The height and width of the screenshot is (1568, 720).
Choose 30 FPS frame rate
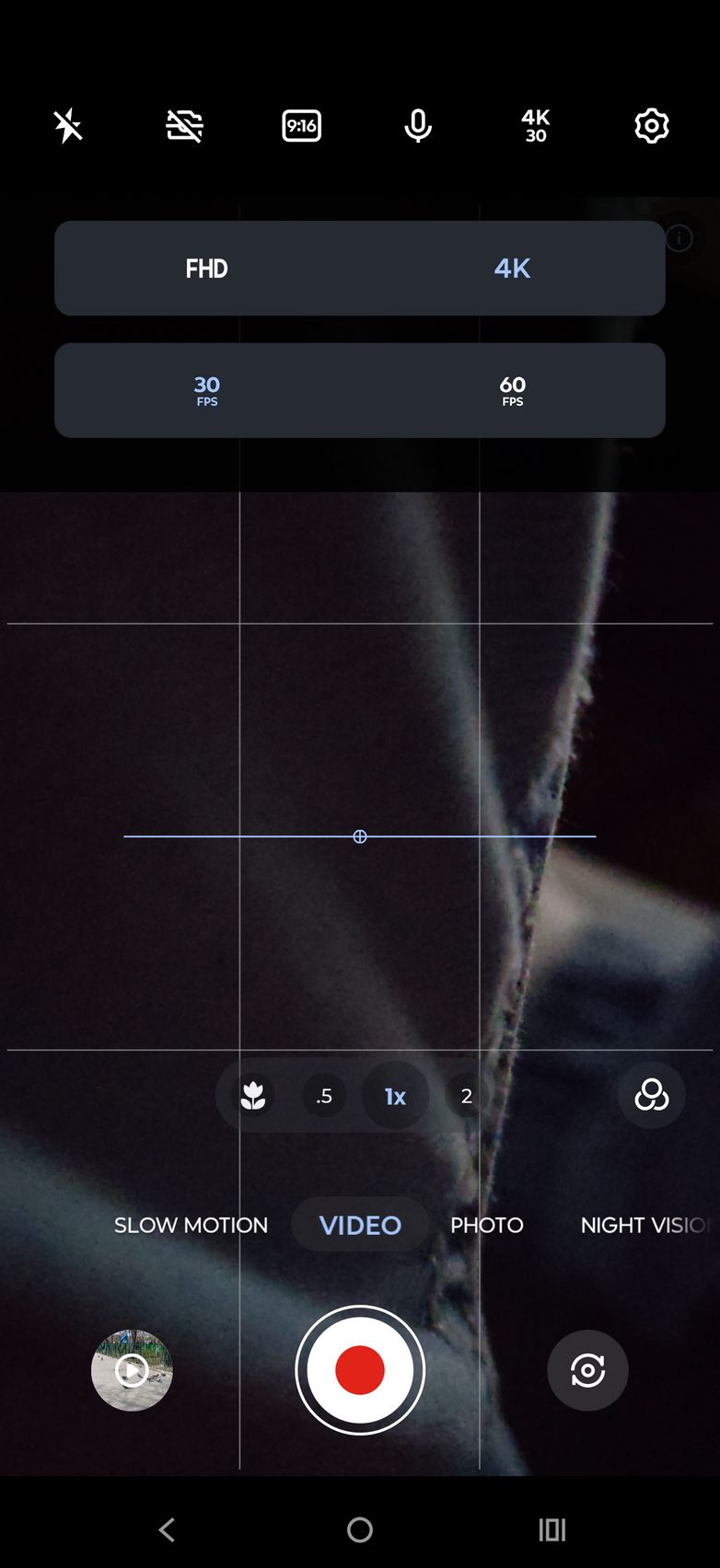click(206, 390)
